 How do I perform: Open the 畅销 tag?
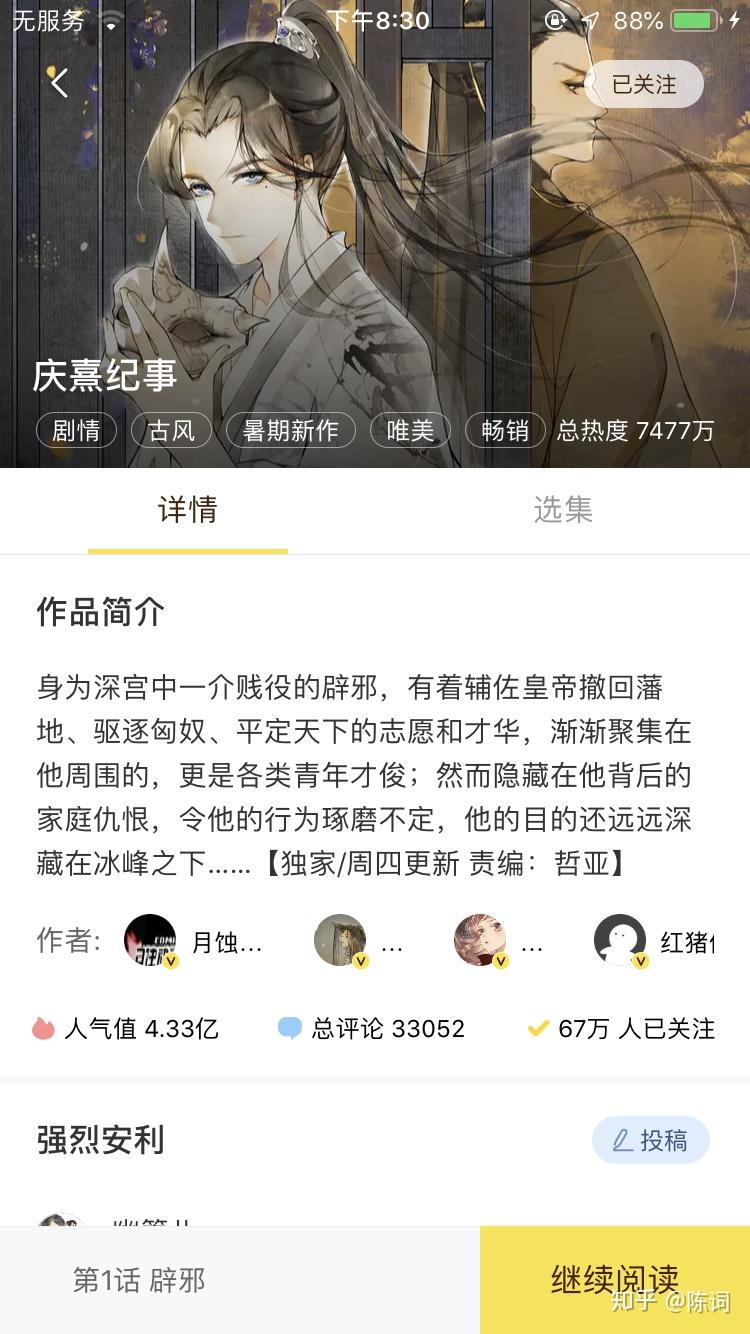505,430
